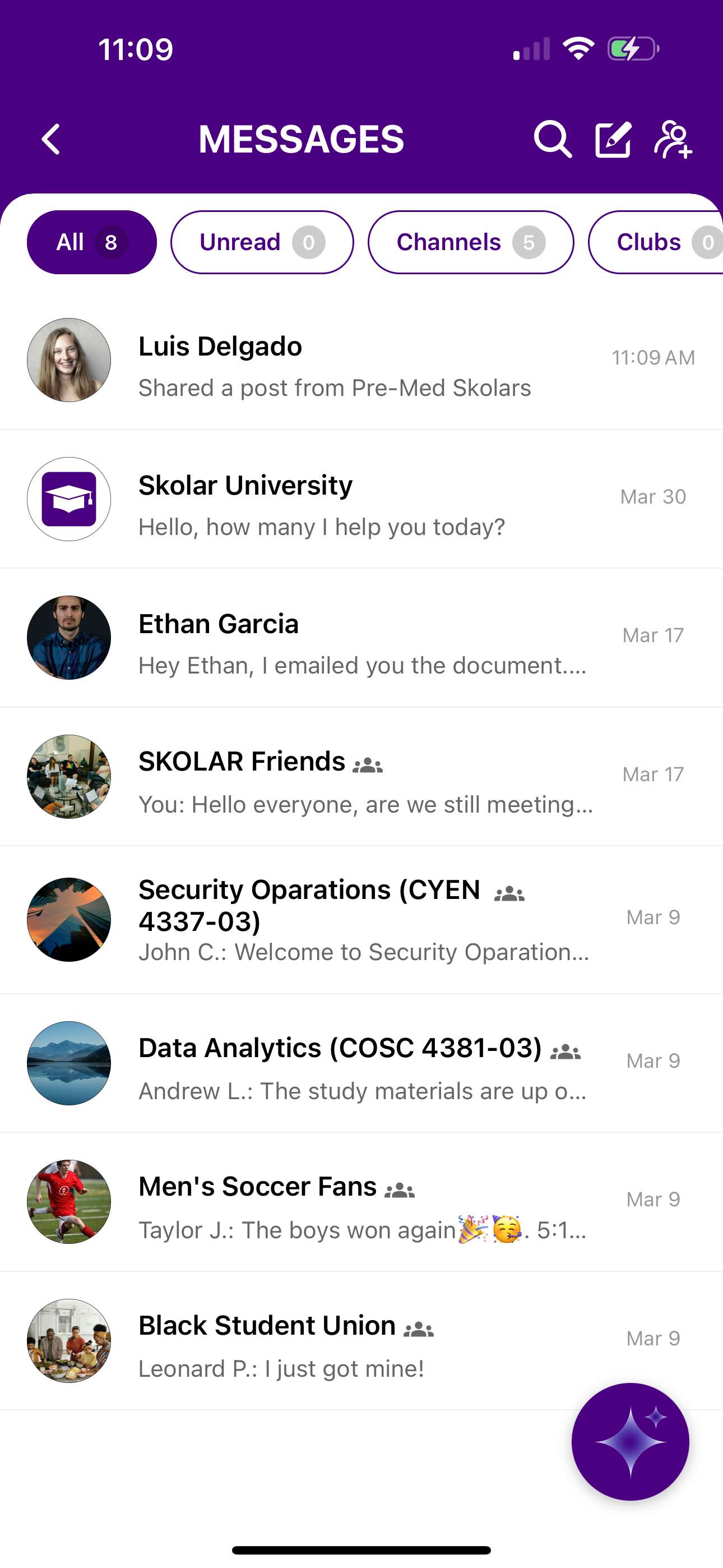
Task: Select the All filter chip
Action: point(91,242)
